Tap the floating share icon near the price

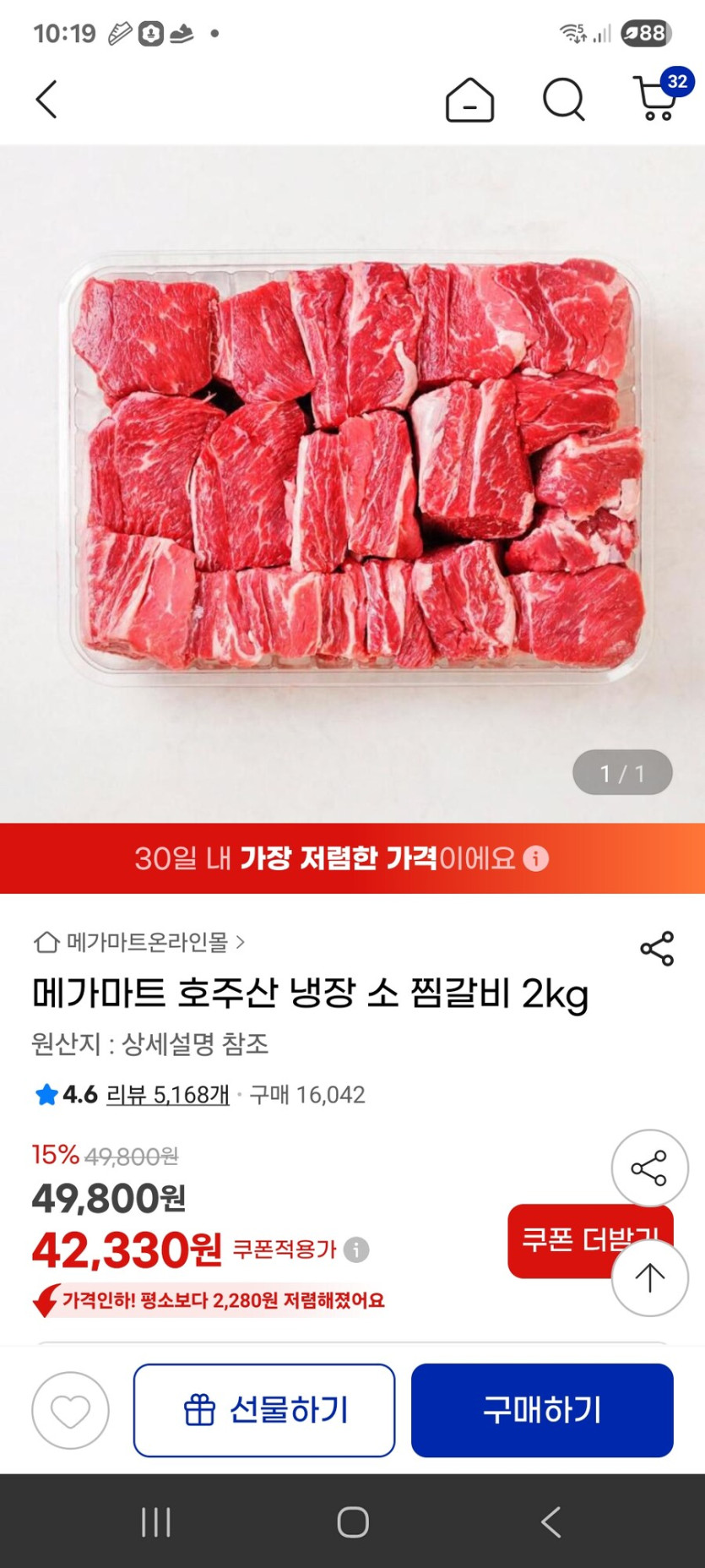[649, 1167]
